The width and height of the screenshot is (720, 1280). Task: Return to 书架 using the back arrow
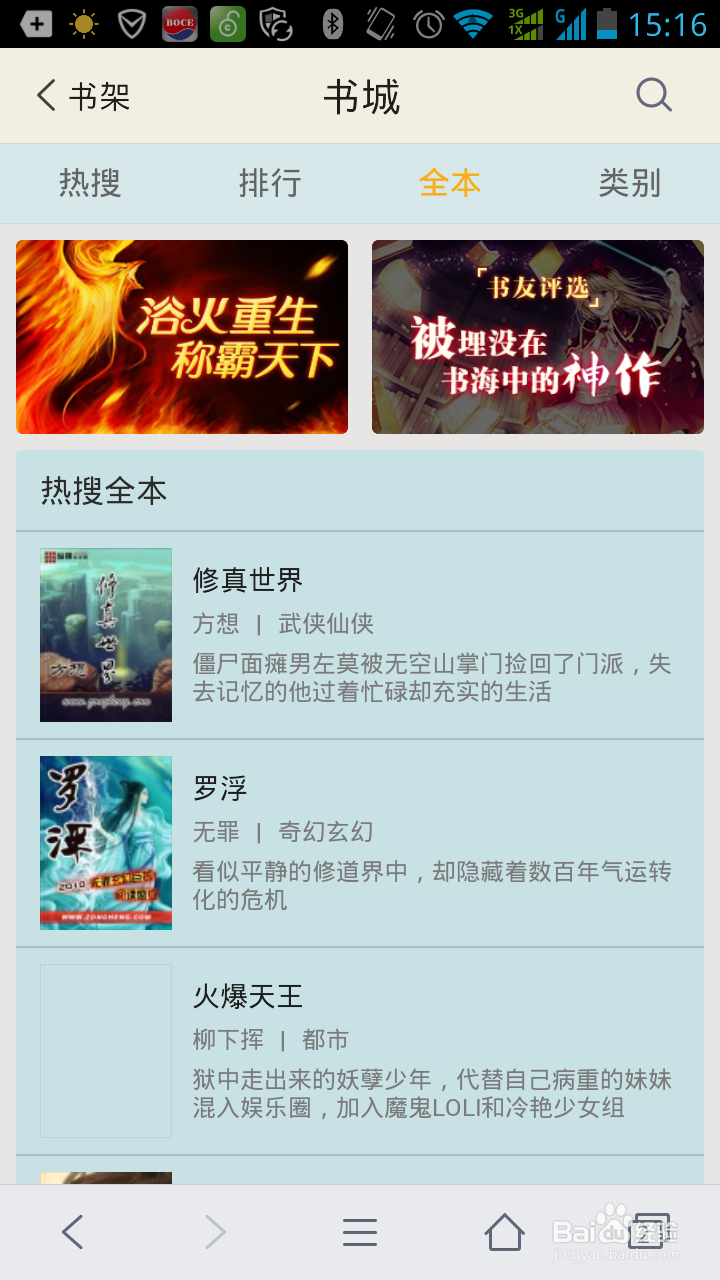(84, 94)
